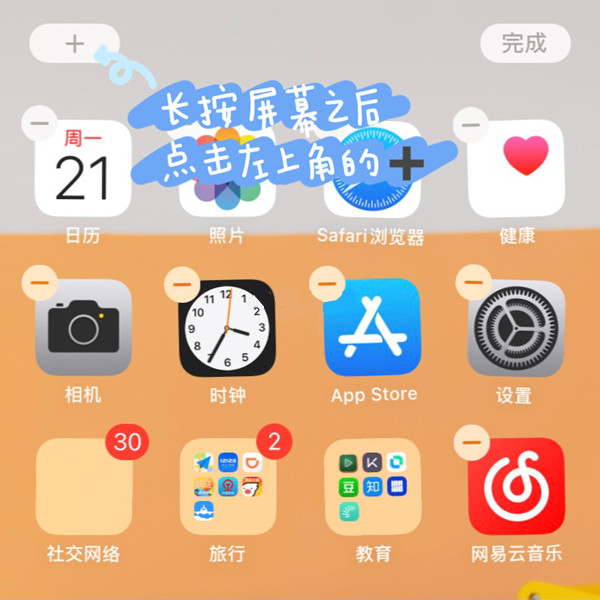Delete 网易云音乐 using minus badge
Viewport: 600px width, 600px height.
pyautogui.click(x=471, y=442)
